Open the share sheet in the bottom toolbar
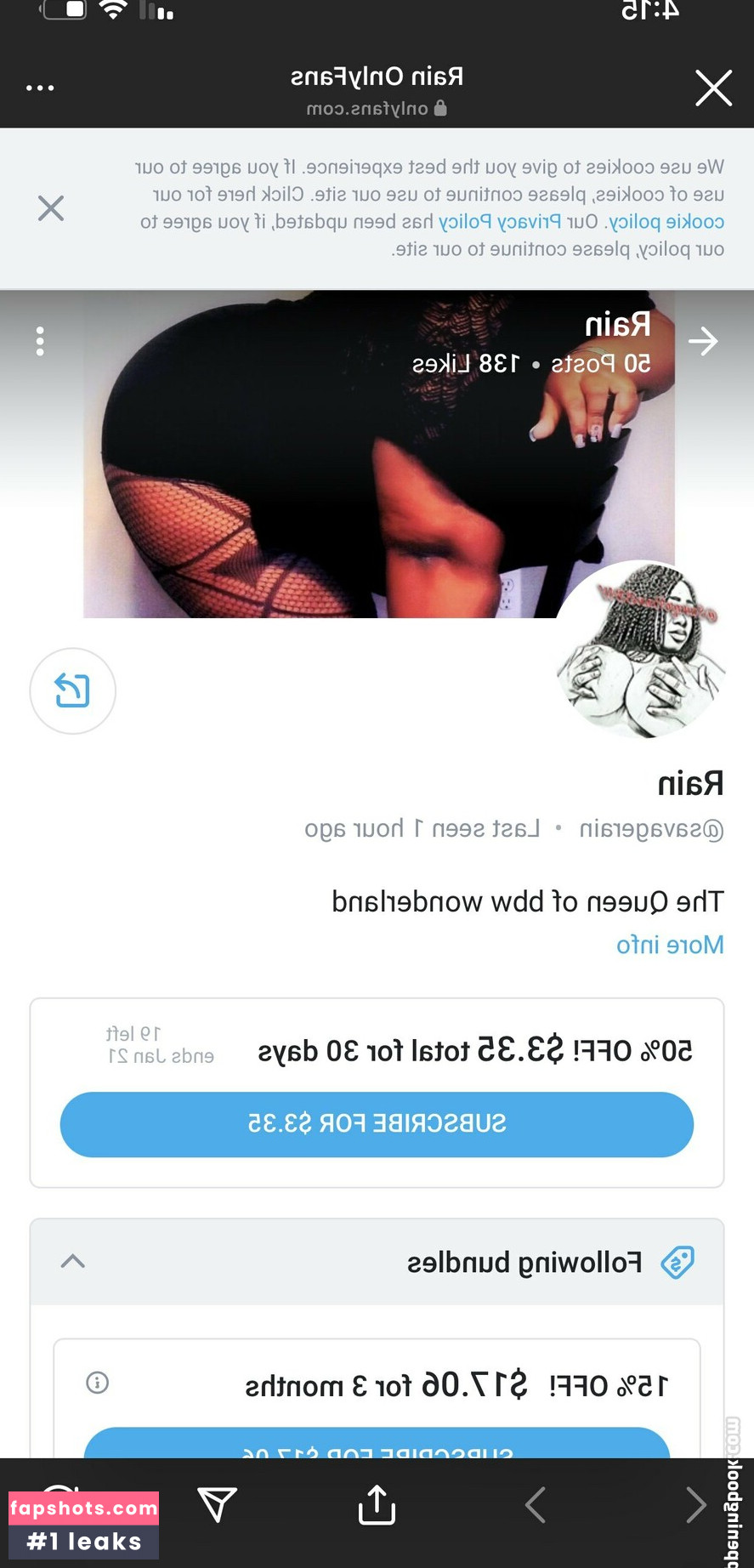This screenshot has width=754, height=1568. point(377,1506)
